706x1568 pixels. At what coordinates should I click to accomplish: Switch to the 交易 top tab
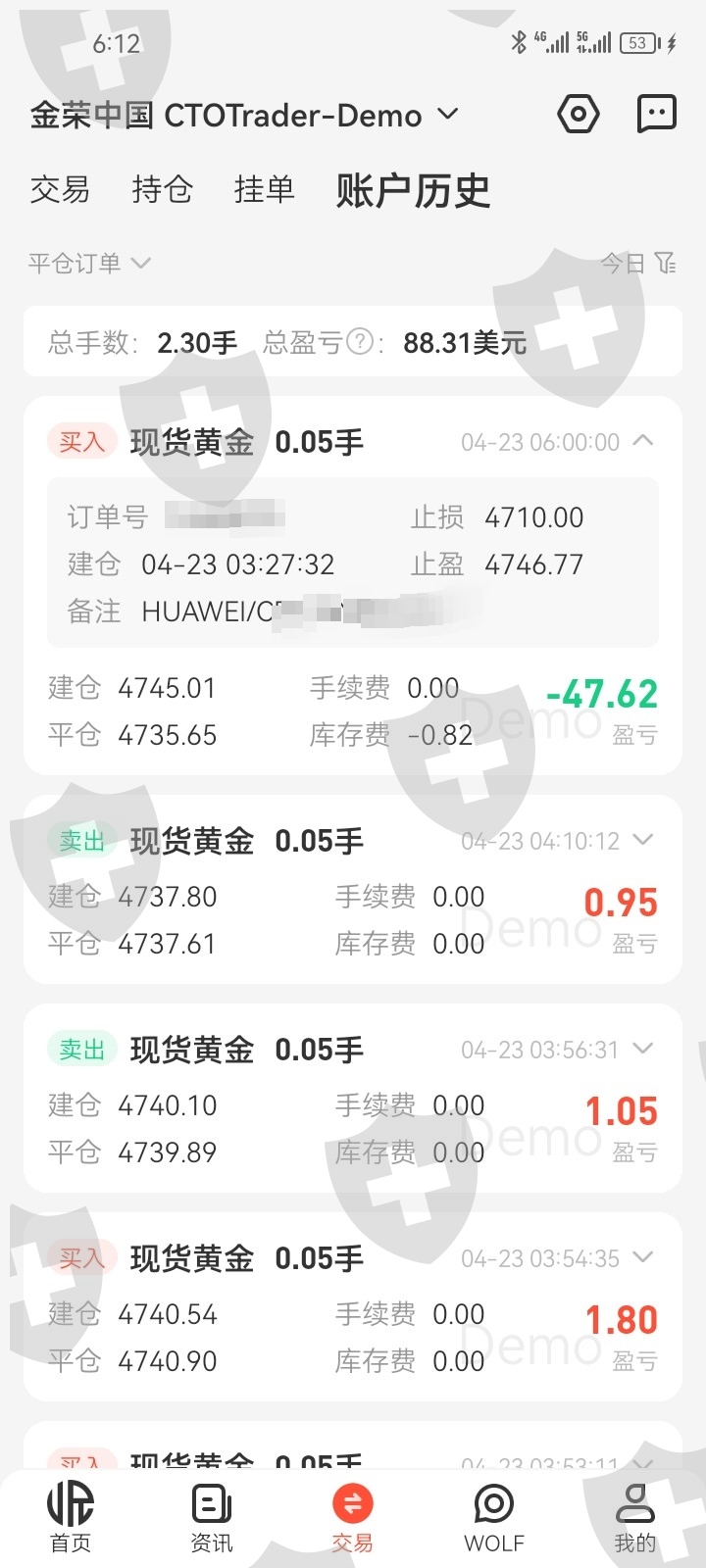click(x=60, y=190)
